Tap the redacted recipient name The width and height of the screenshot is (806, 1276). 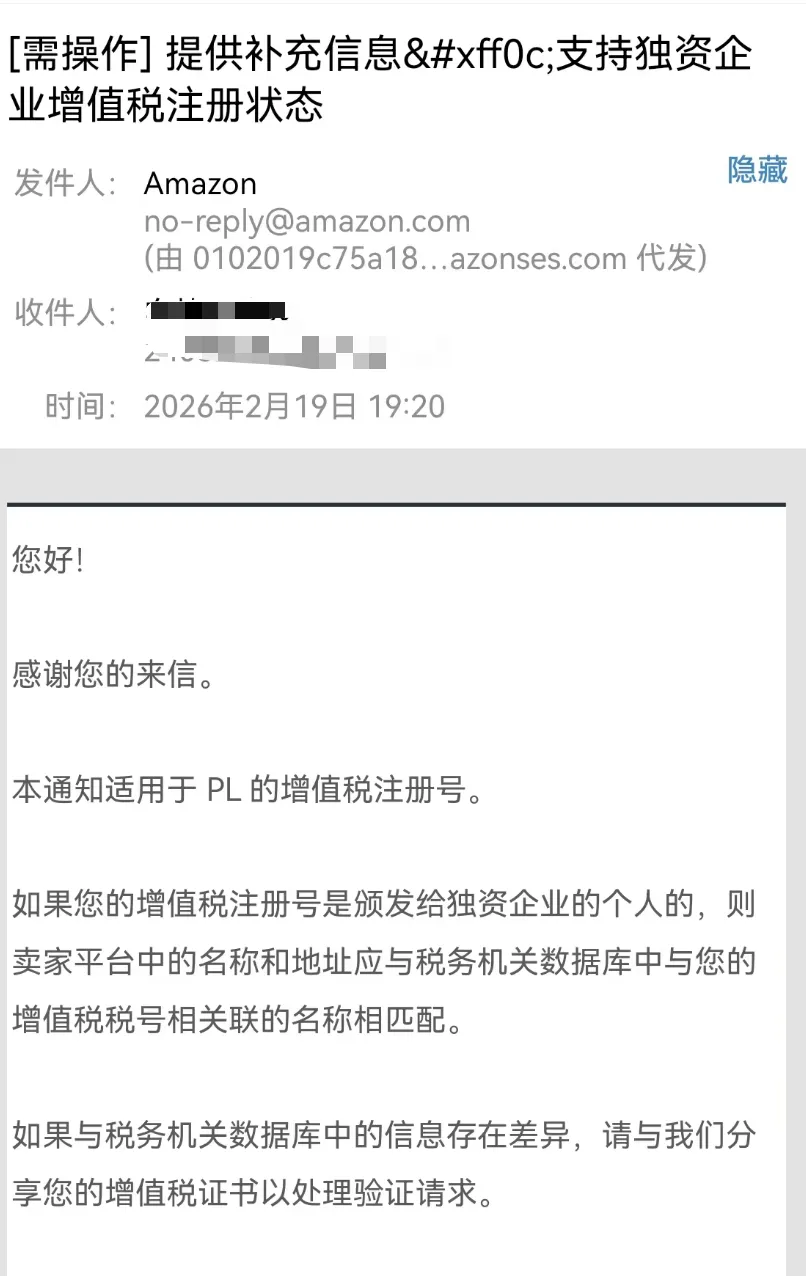click(216, 310)
